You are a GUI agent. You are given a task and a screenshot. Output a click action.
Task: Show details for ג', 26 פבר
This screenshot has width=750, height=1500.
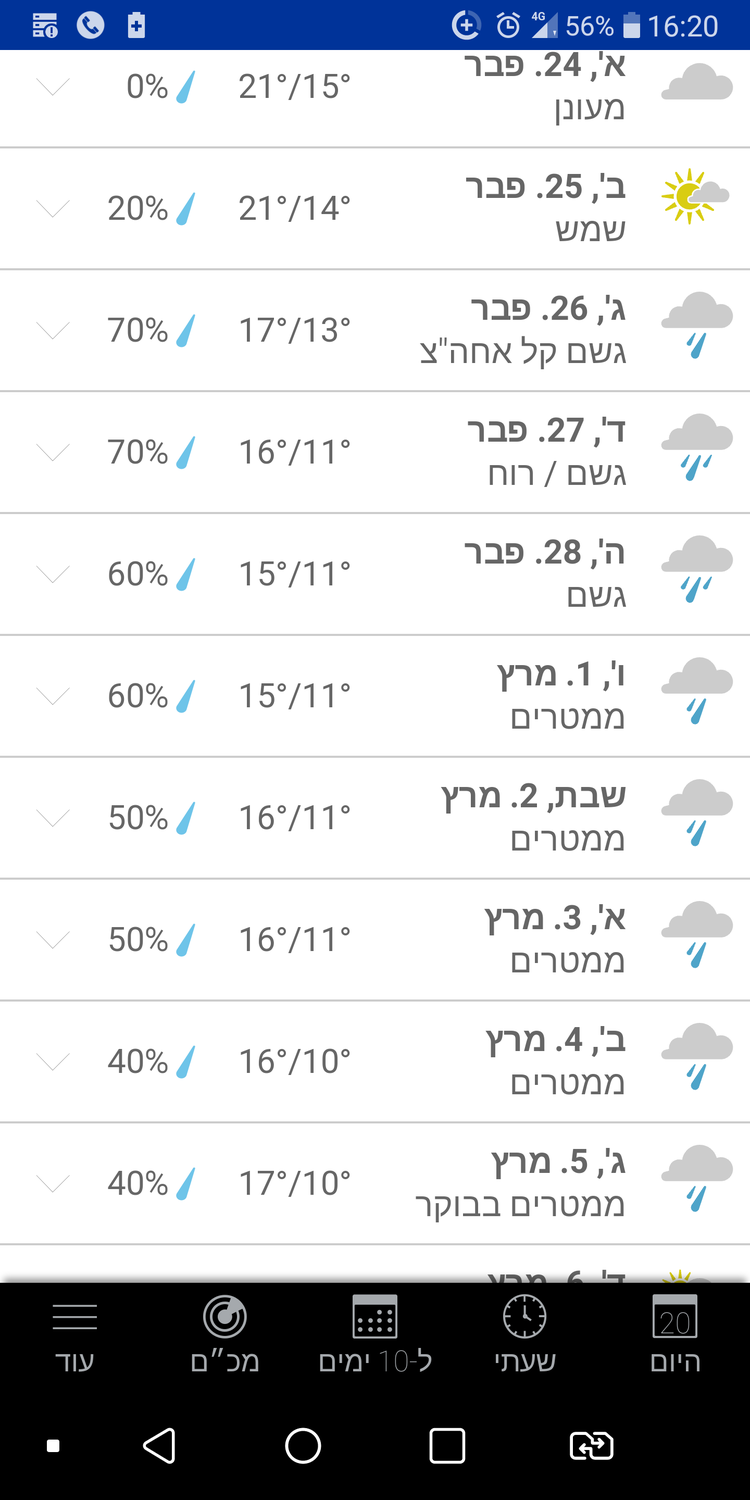tap(53, 330)
